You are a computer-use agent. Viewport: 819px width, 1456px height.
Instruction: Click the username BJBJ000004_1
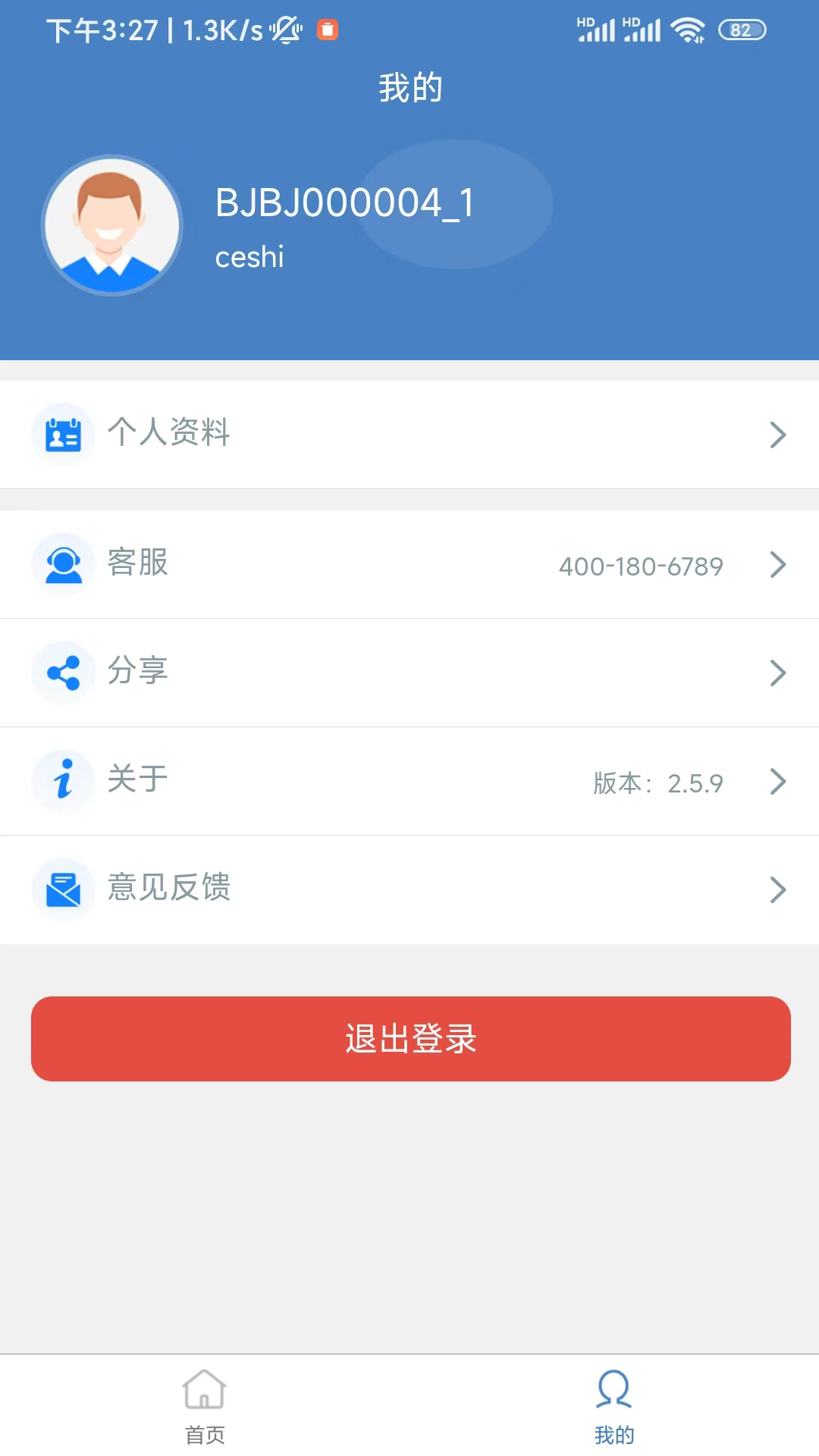pyautogui.click(x=345, y=202)
